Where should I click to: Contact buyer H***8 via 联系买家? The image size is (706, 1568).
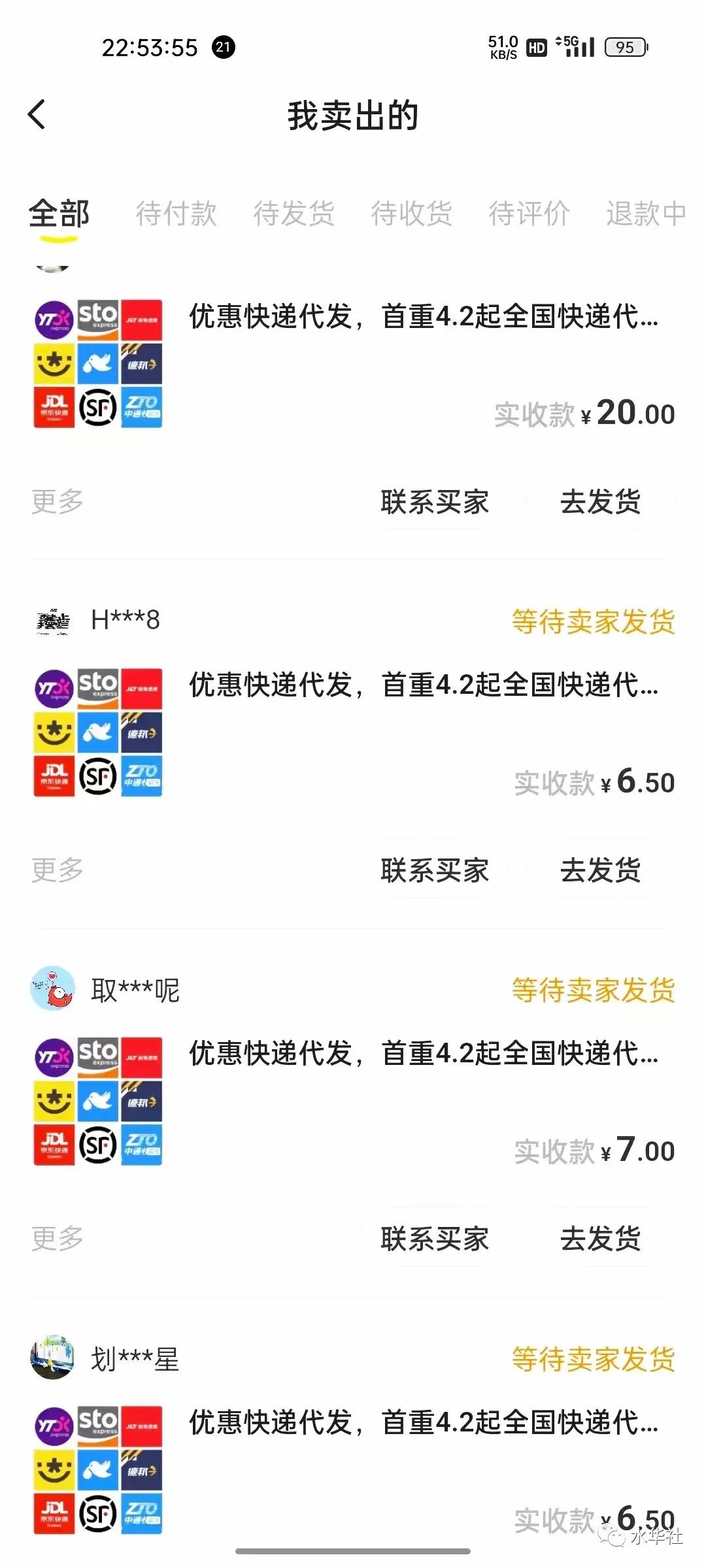[x=435, y=870]
